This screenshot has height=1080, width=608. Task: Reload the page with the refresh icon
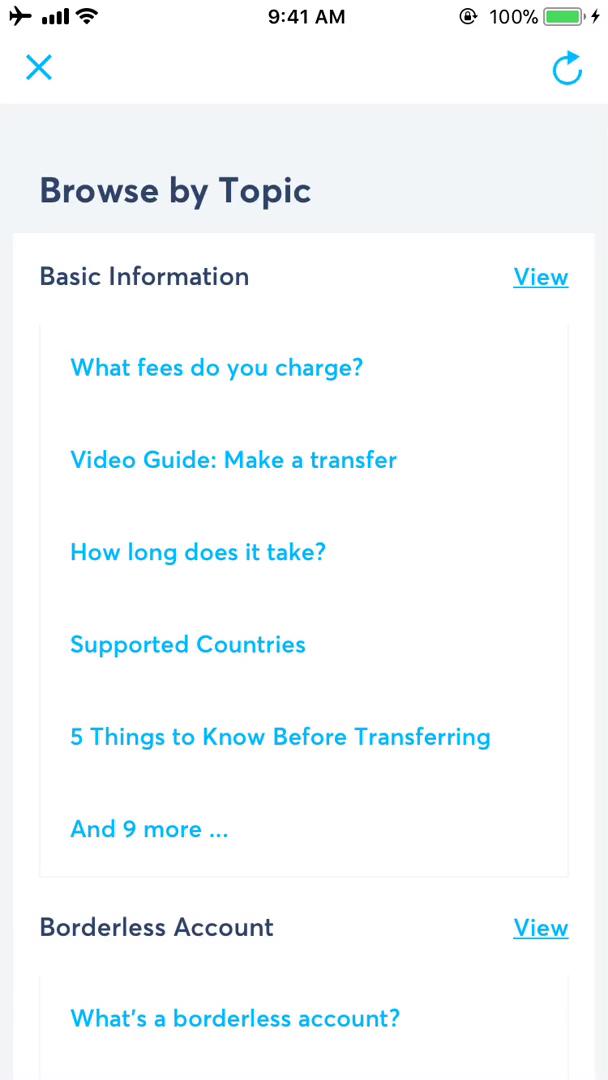tap(567, 68)
